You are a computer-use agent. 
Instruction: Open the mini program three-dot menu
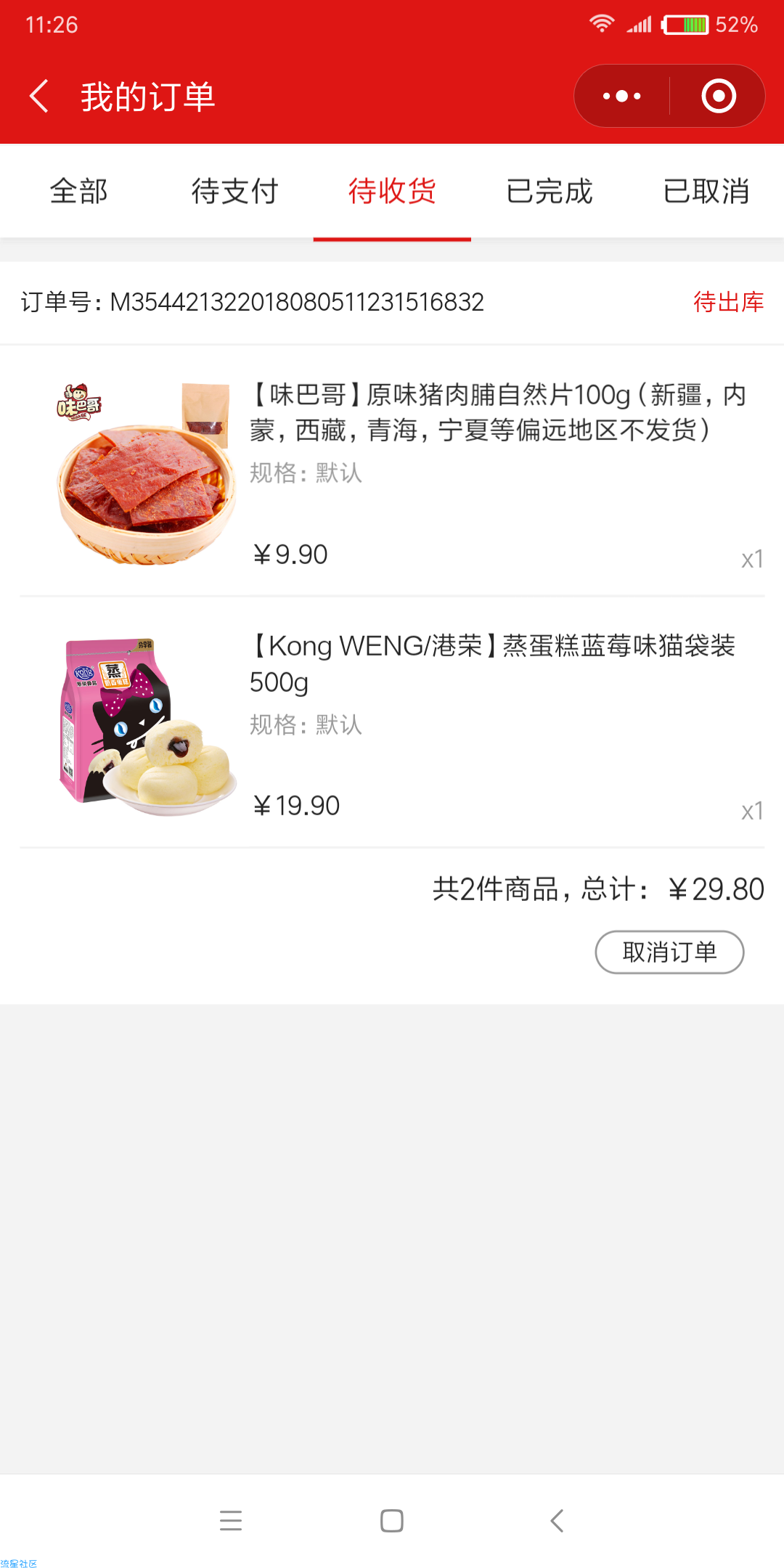pos(622,96)
